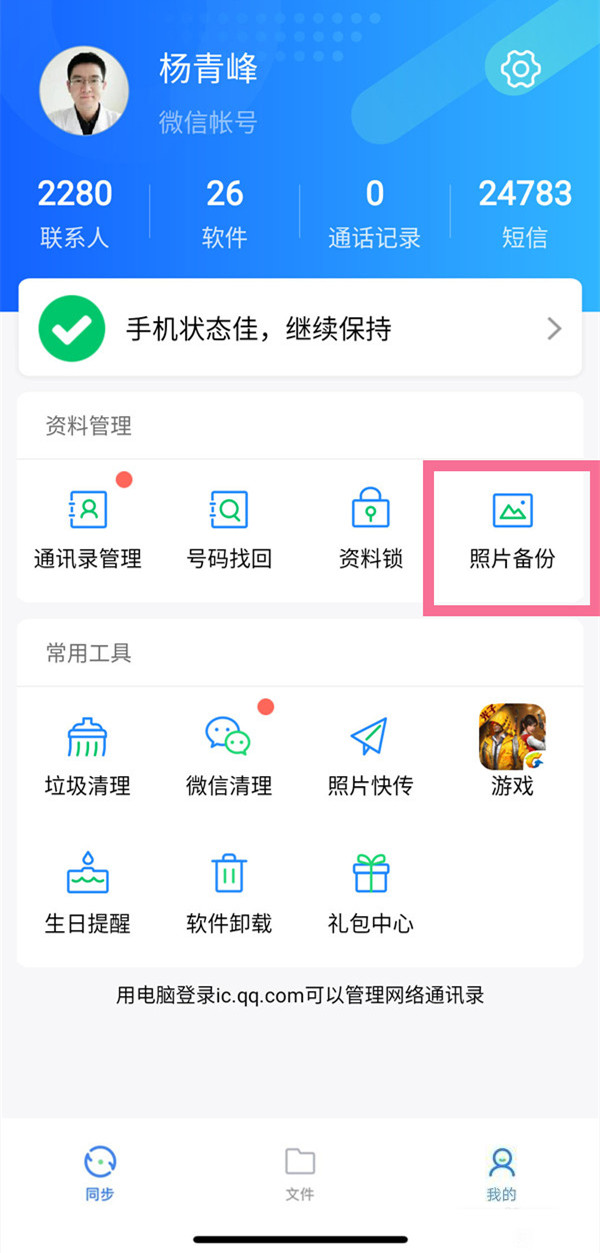
Task: Open the settings gear icon
Action: coord(520,69)
